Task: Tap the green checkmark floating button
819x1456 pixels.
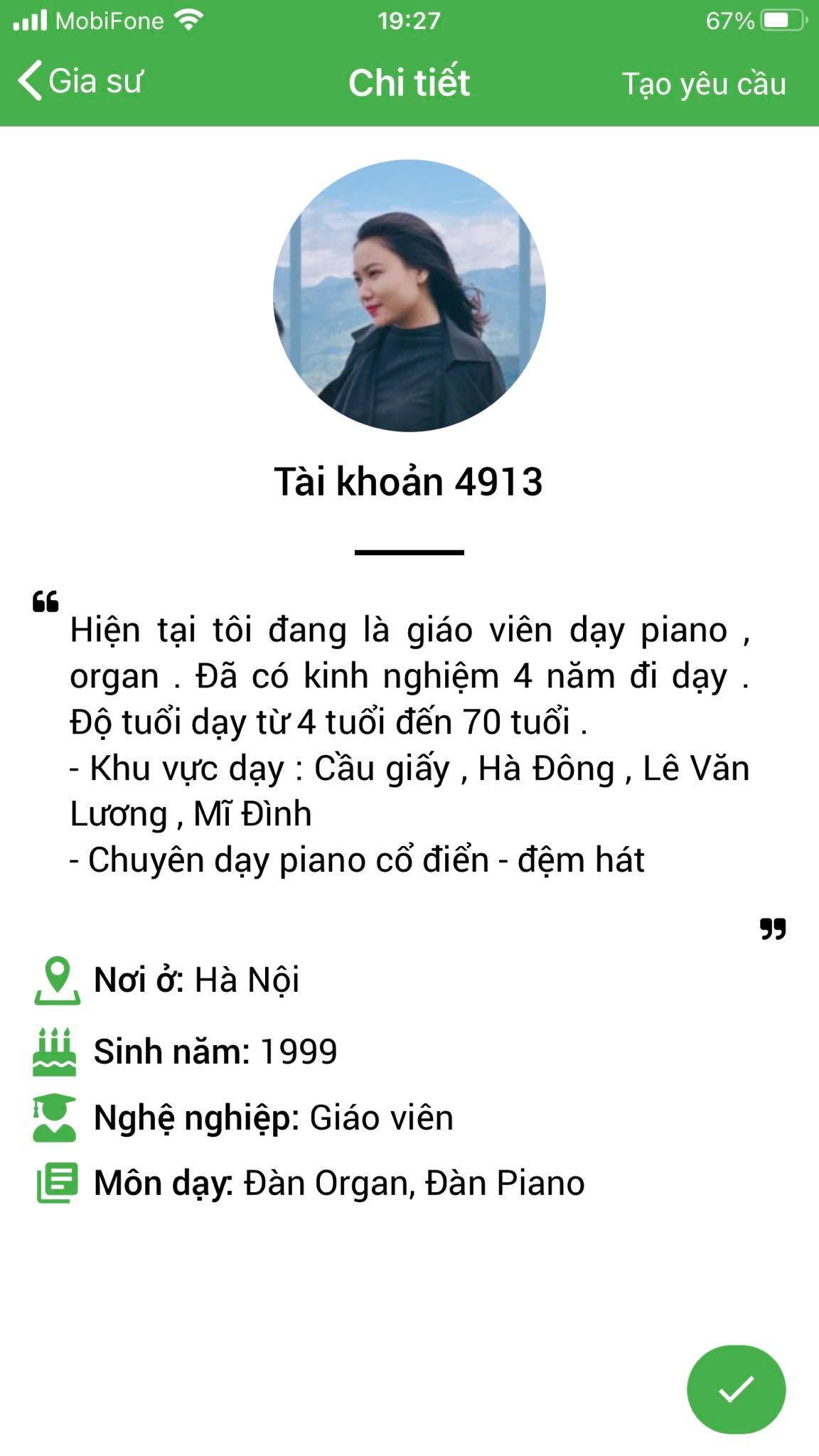Action: [736, 1389]
